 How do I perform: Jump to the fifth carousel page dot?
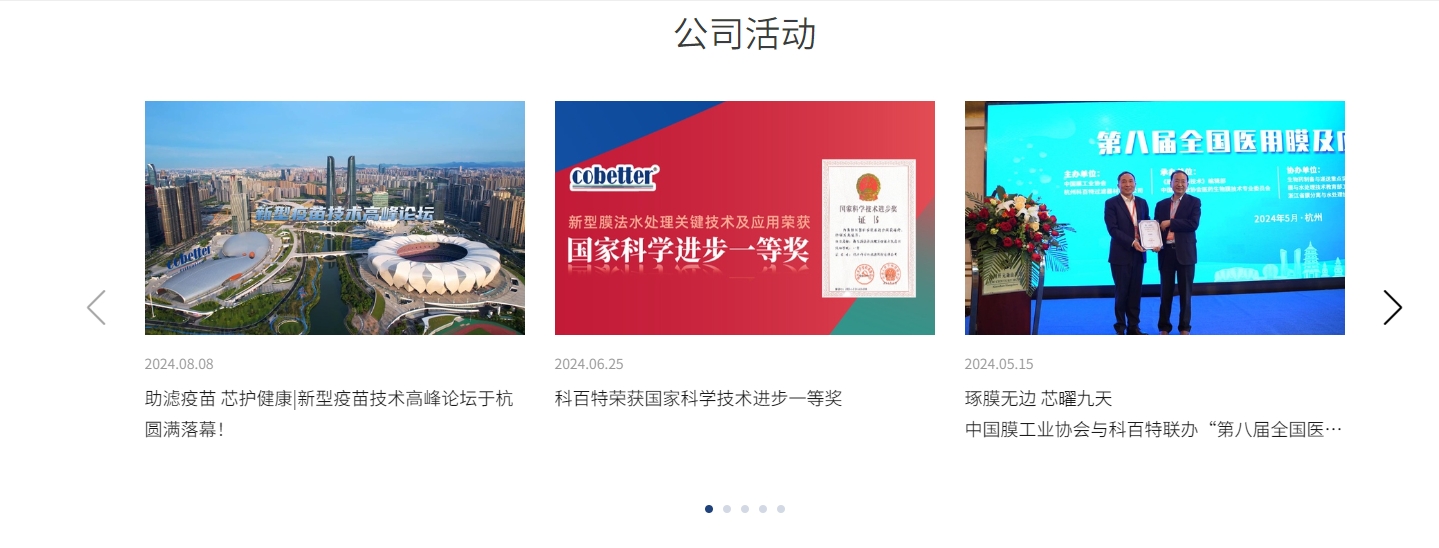pyautogui.click(x=781, y=509)
